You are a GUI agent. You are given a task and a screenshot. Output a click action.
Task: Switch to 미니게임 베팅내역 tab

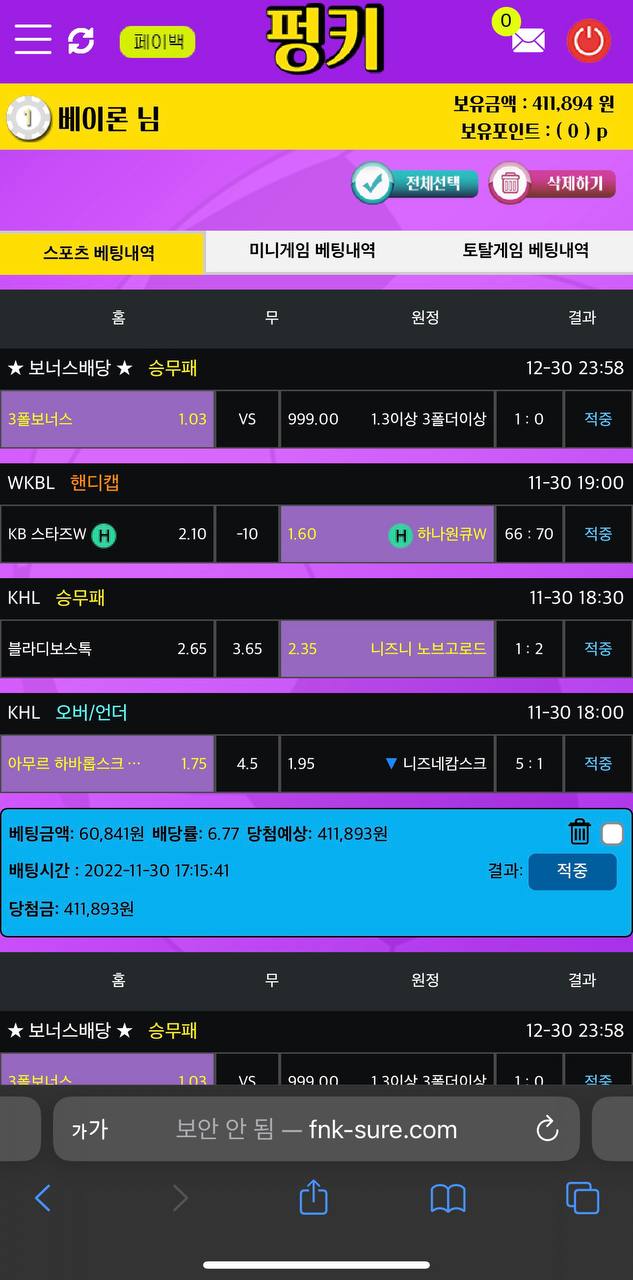pos(312,251)
